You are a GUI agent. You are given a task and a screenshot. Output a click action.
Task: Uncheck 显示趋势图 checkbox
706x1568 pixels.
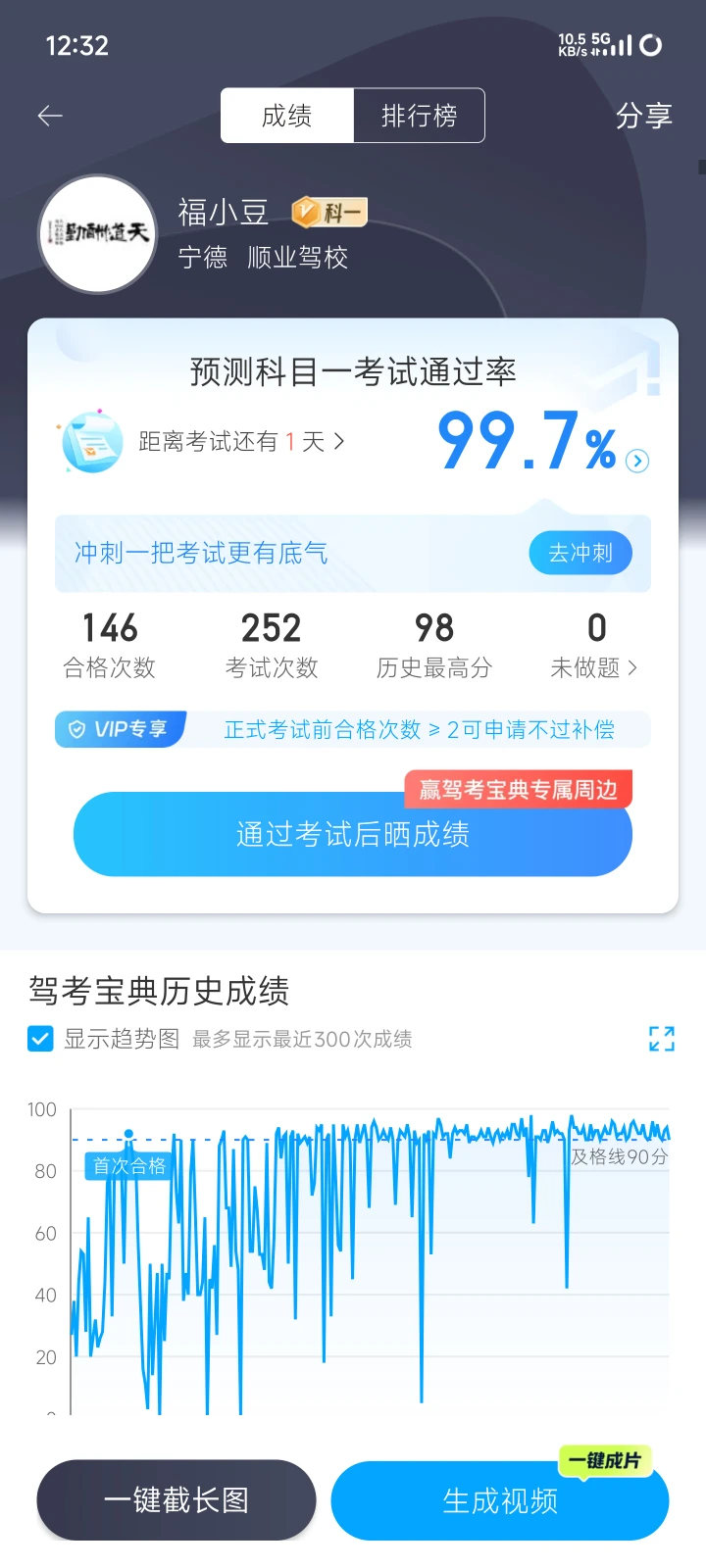40,1039
